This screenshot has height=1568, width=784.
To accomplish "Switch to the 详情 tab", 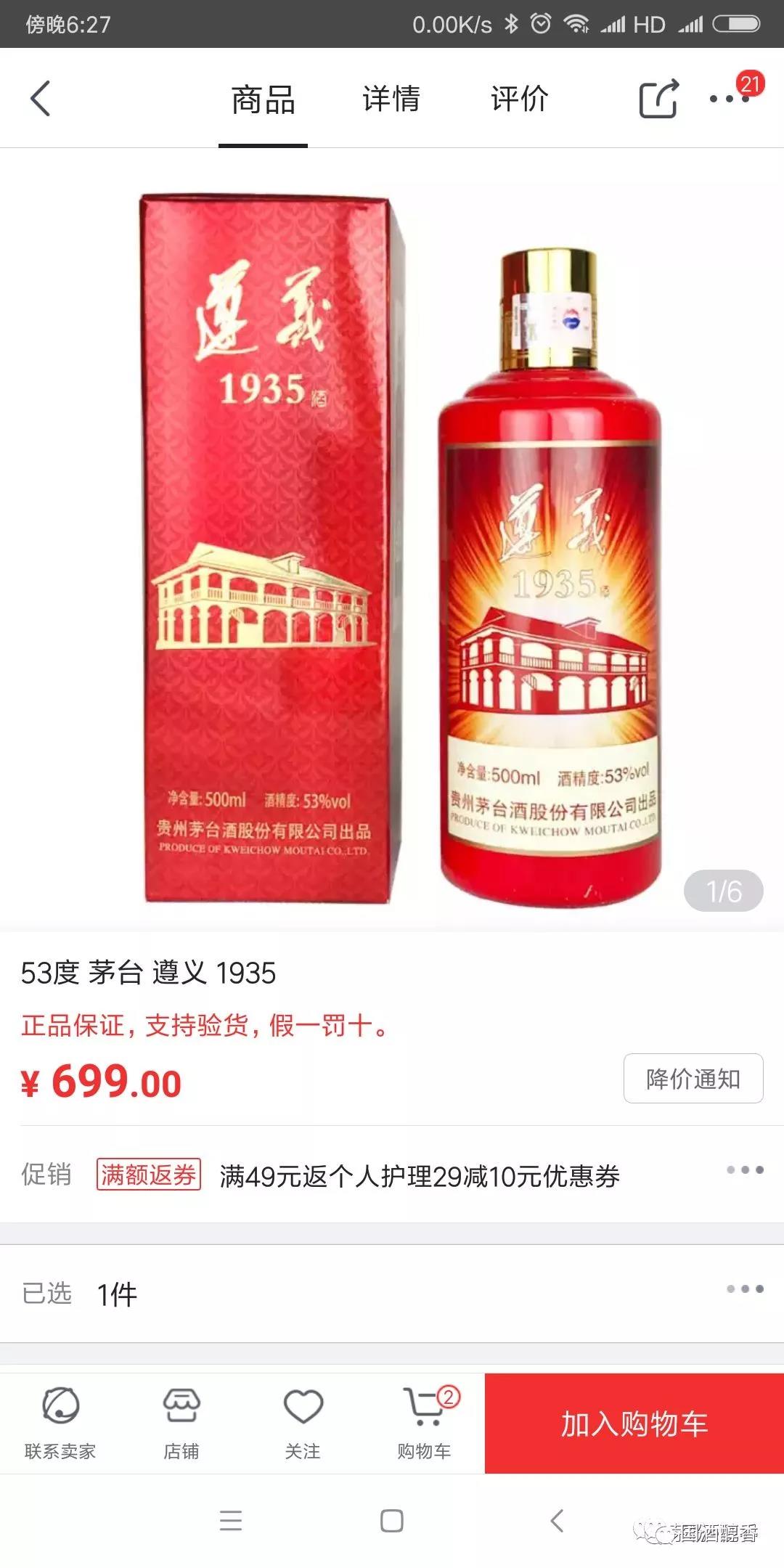I will pyautogui.click(x=391, y=99).
